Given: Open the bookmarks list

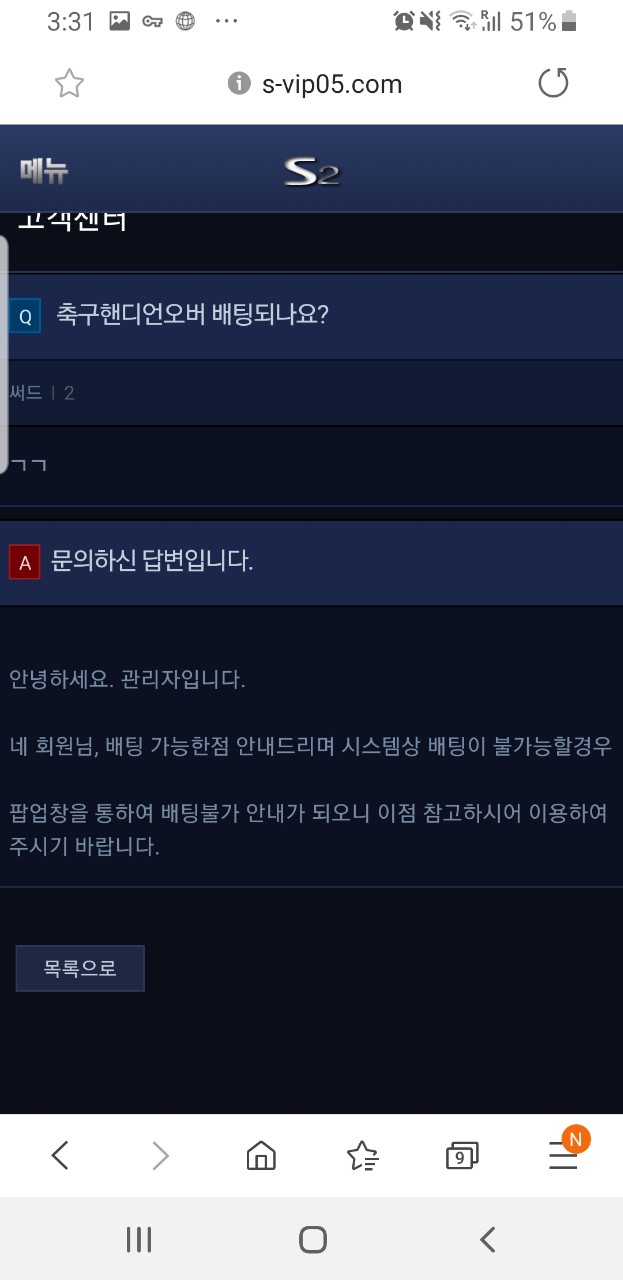Looking at the screenshot, I should (x=362, y=1156).
